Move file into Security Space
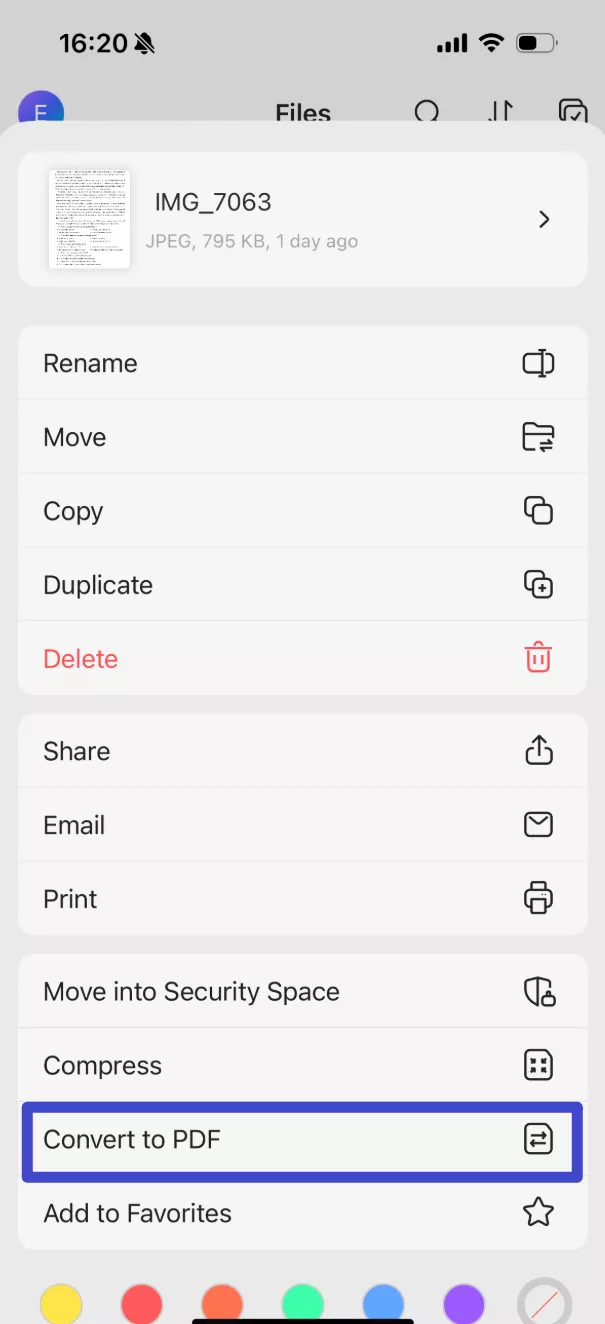This screenshot has height=1324, width=605. click(x=302, y=991)
